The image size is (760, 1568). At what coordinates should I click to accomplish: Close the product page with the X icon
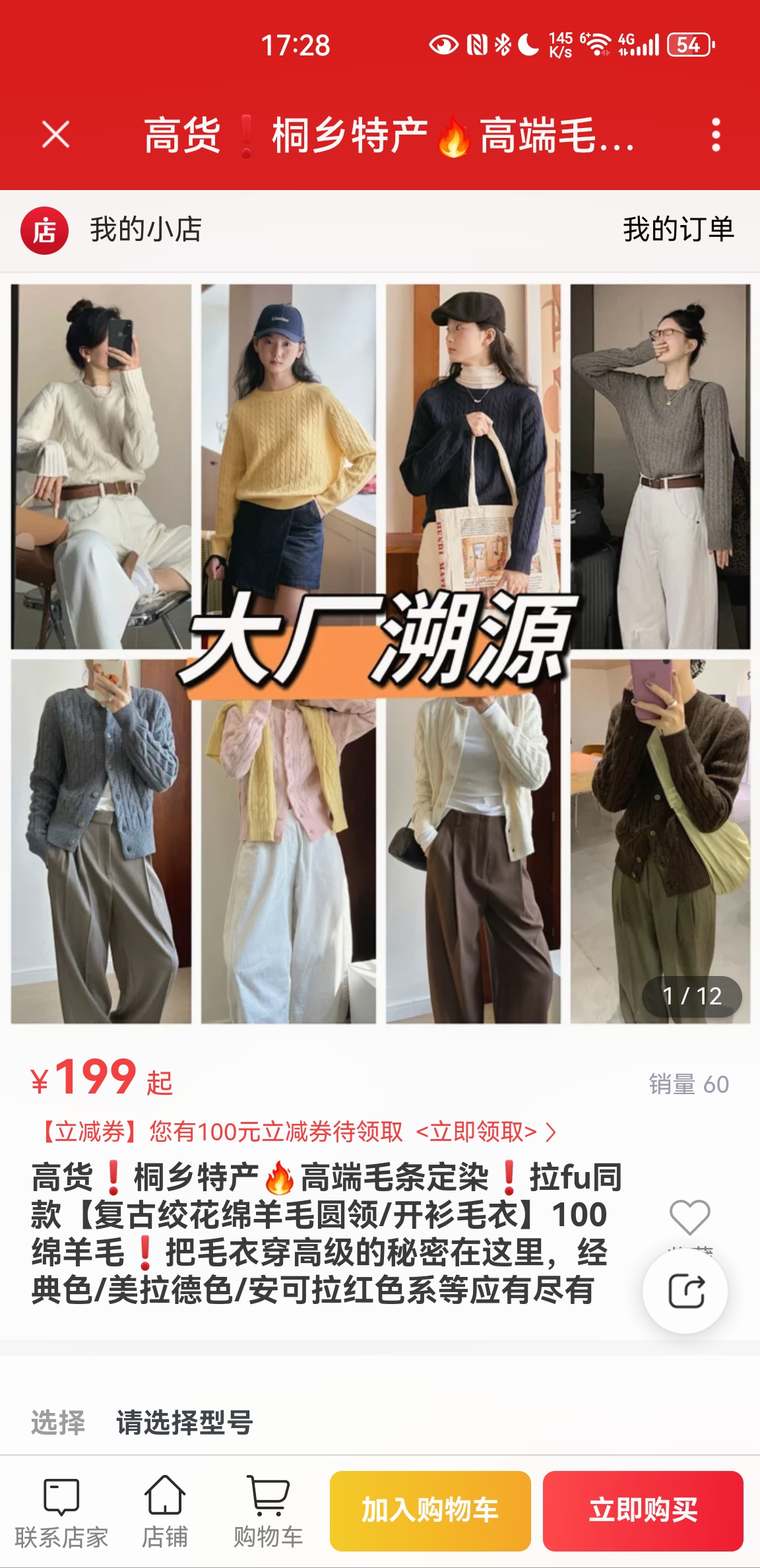click(55, 135)
